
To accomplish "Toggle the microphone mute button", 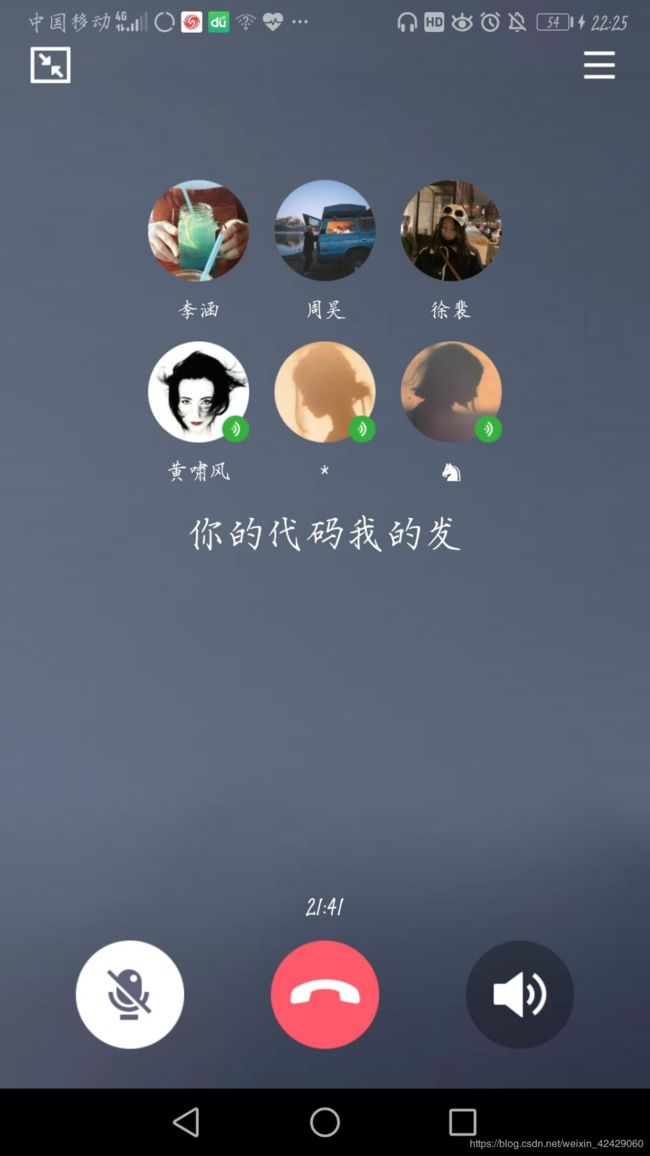I will [x=130, y=994].
